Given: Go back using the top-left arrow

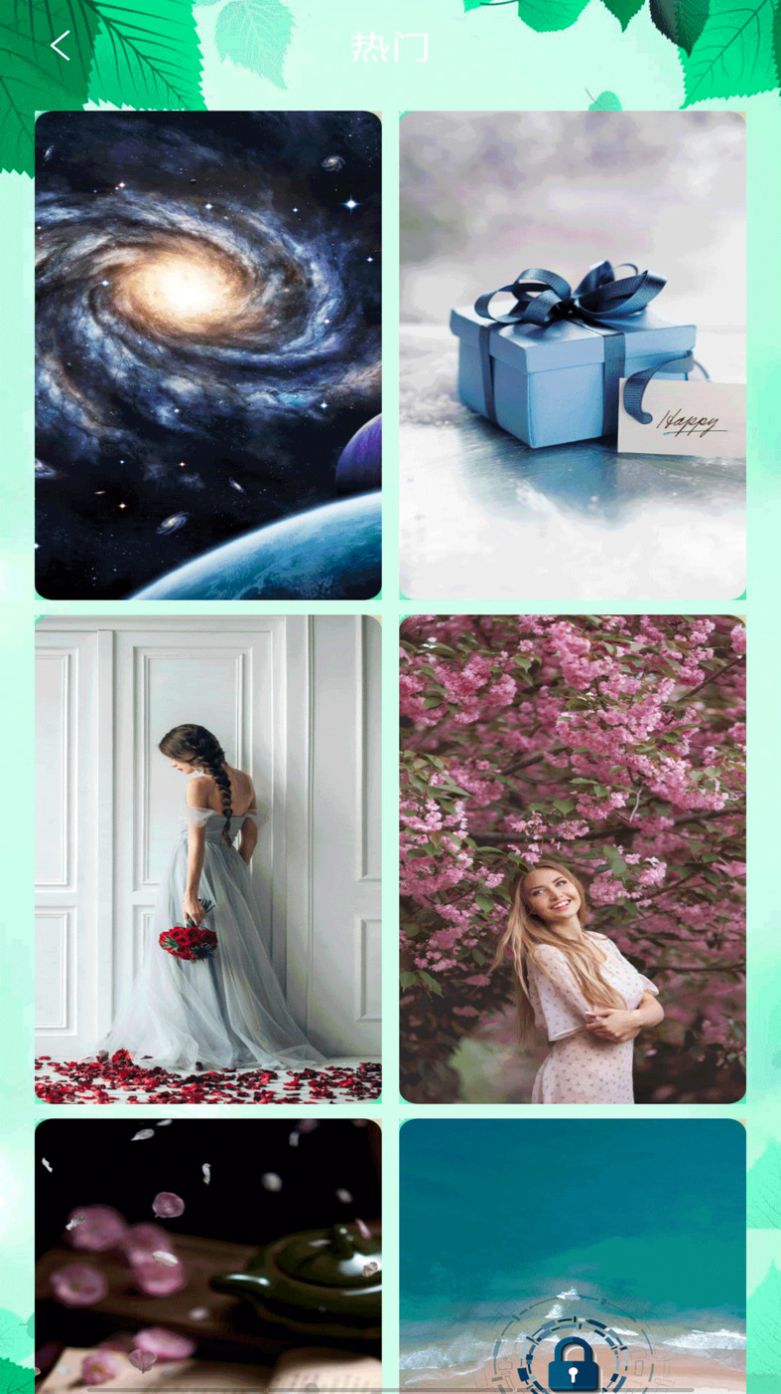Looking at the screenshot, I should coord(61,46).
